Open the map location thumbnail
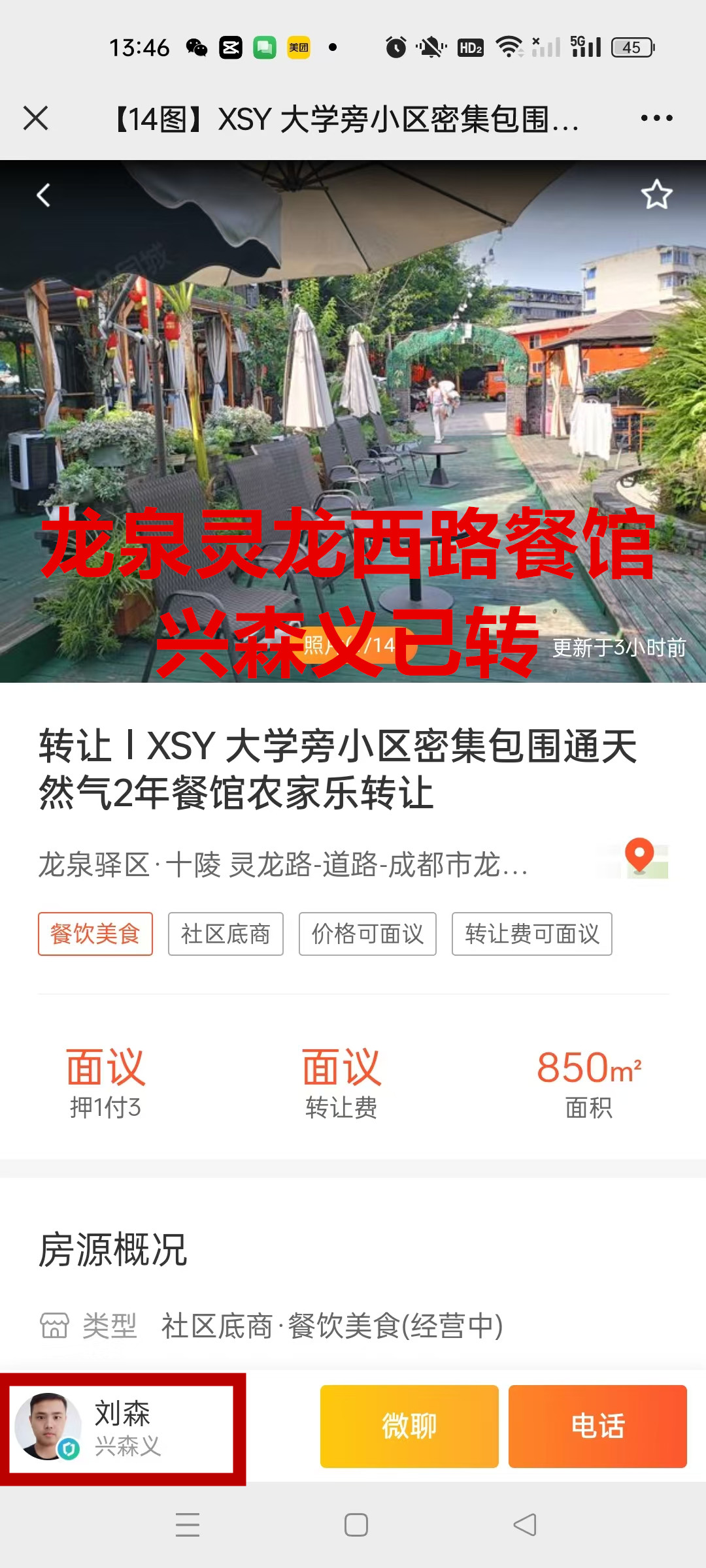Screen dimensions: 706x1568 click(x=640, y=858)
